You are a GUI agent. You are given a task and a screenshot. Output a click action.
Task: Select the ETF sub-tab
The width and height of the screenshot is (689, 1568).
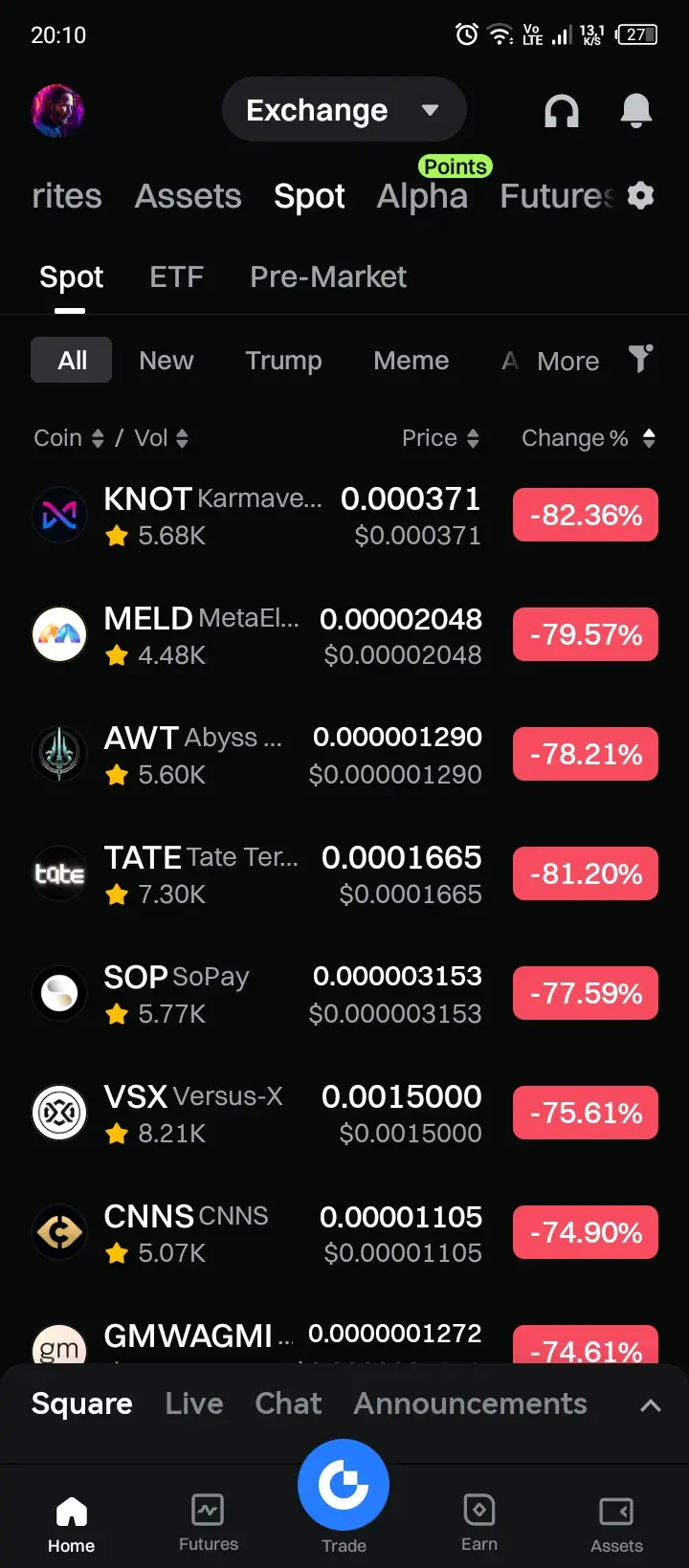pyautogui.click(x=176, y=277)
